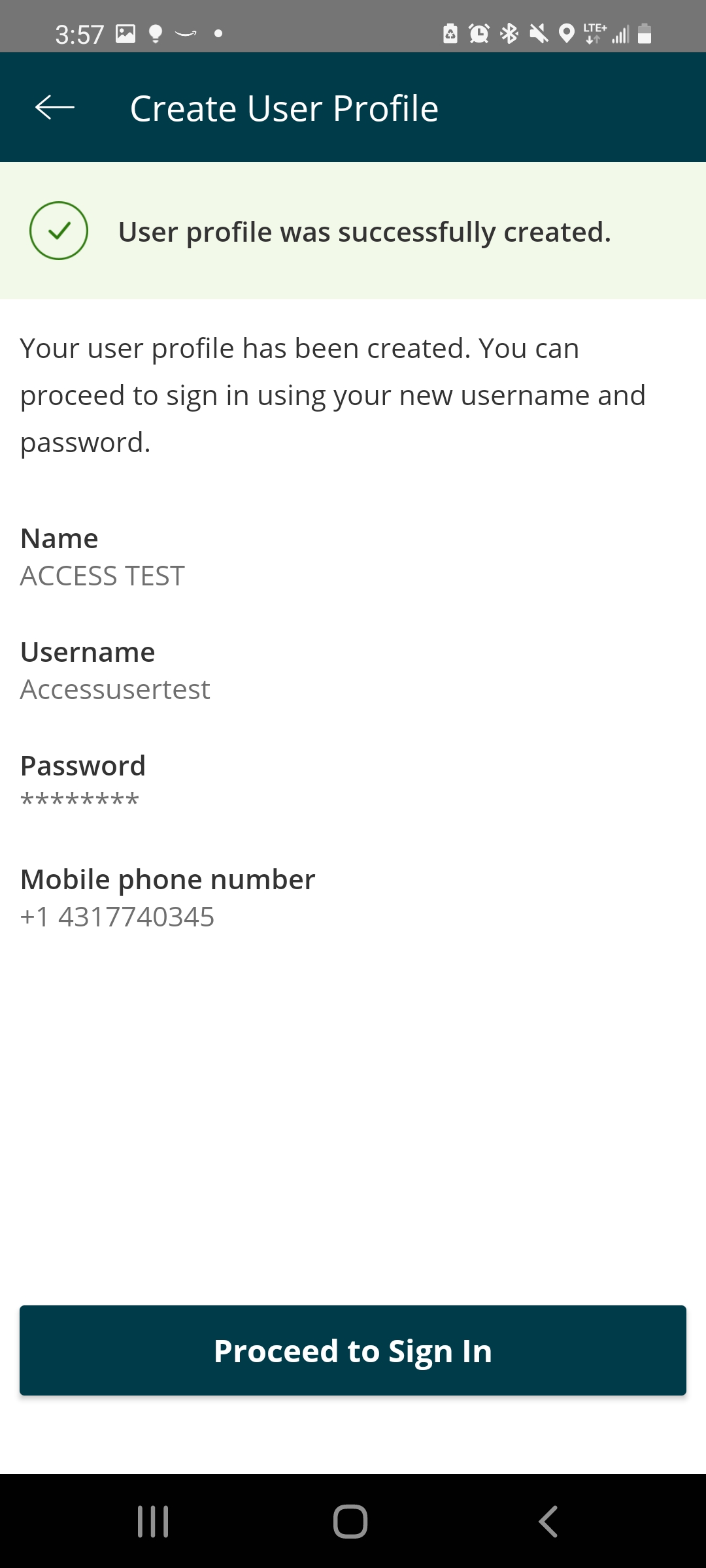This screenshot has height=1568, width=706.
Task: Go back using the app bar arrow
Action: click(55, 108)
